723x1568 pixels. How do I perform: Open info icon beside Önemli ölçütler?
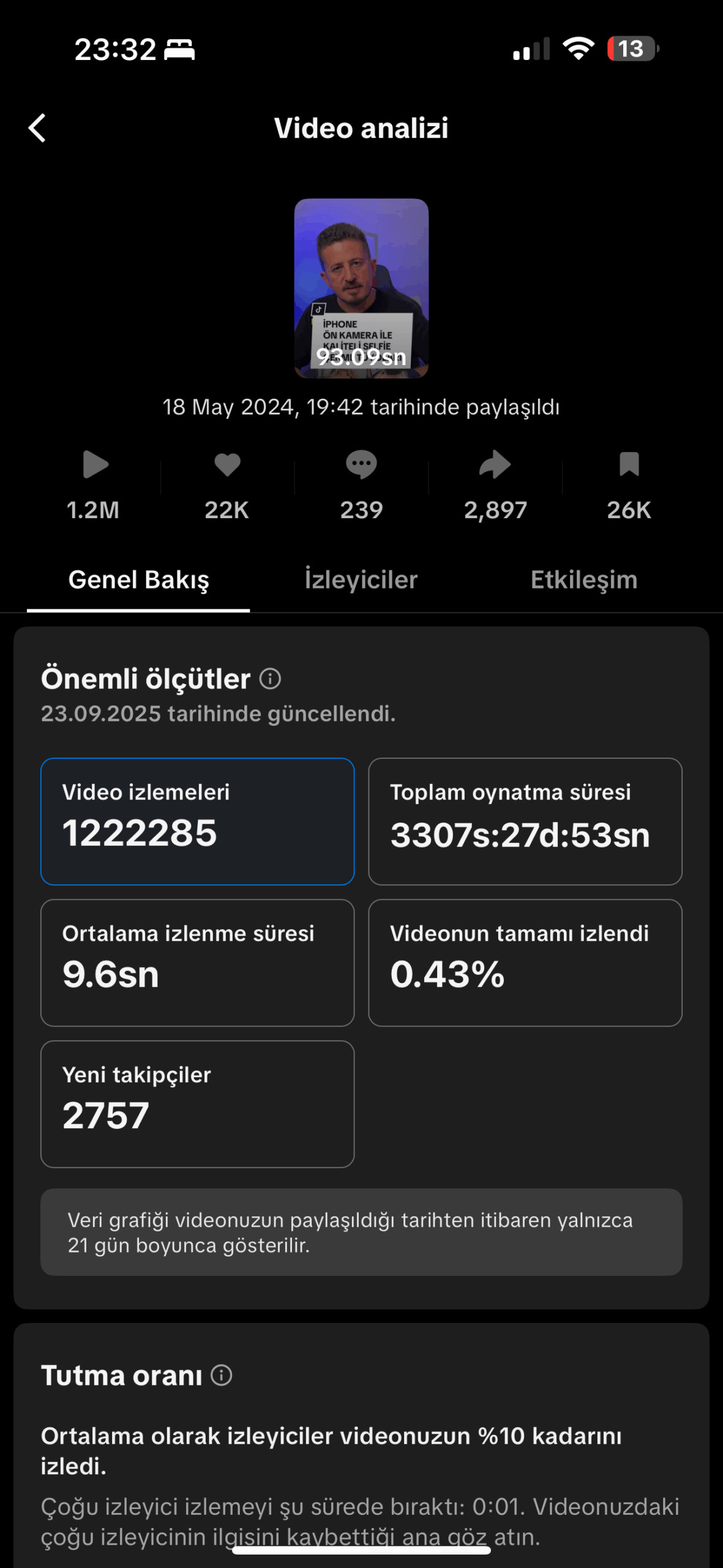tap(270, 679)
